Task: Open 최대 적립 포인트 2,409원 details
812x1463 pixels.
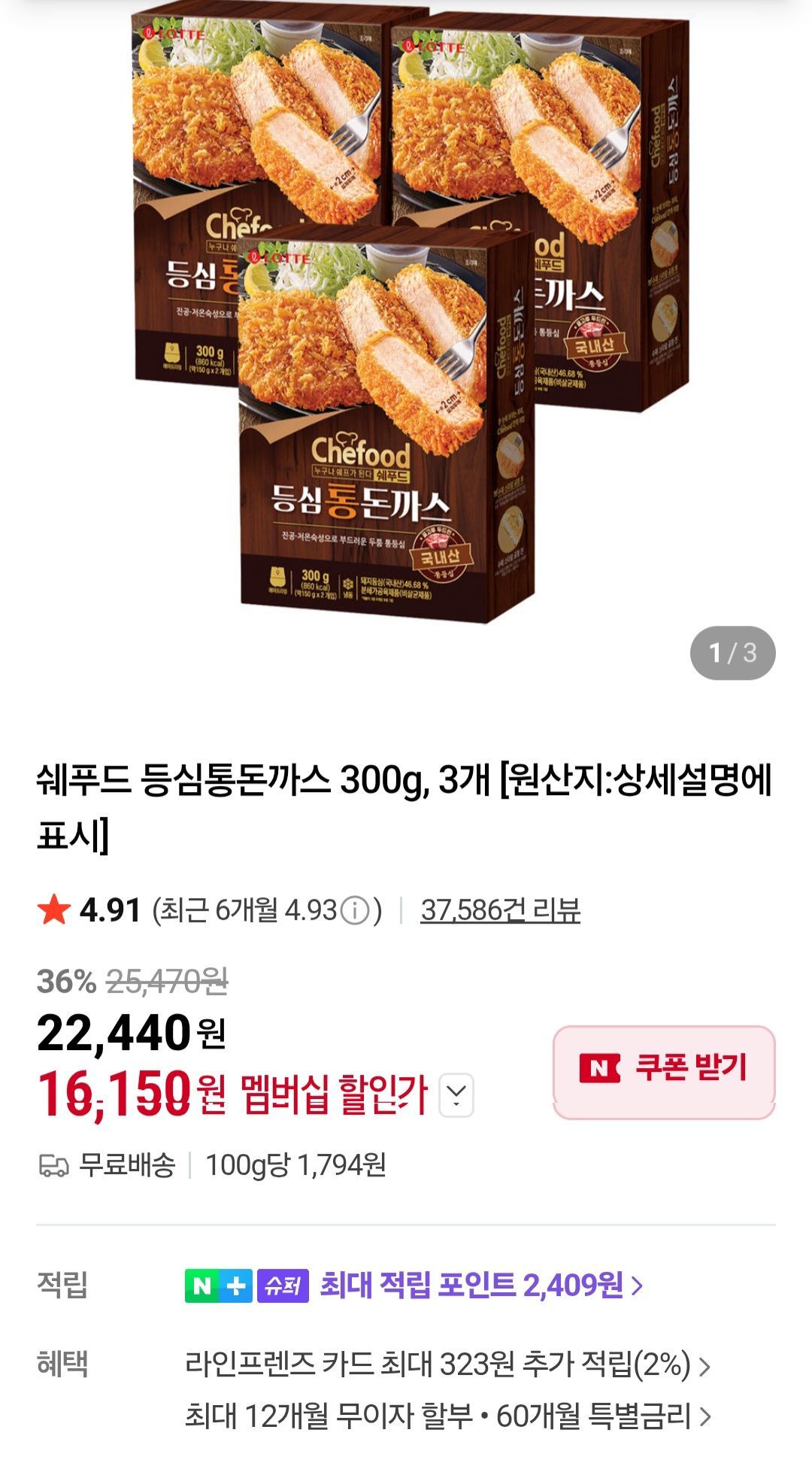Action: [x=481, y=1285]
